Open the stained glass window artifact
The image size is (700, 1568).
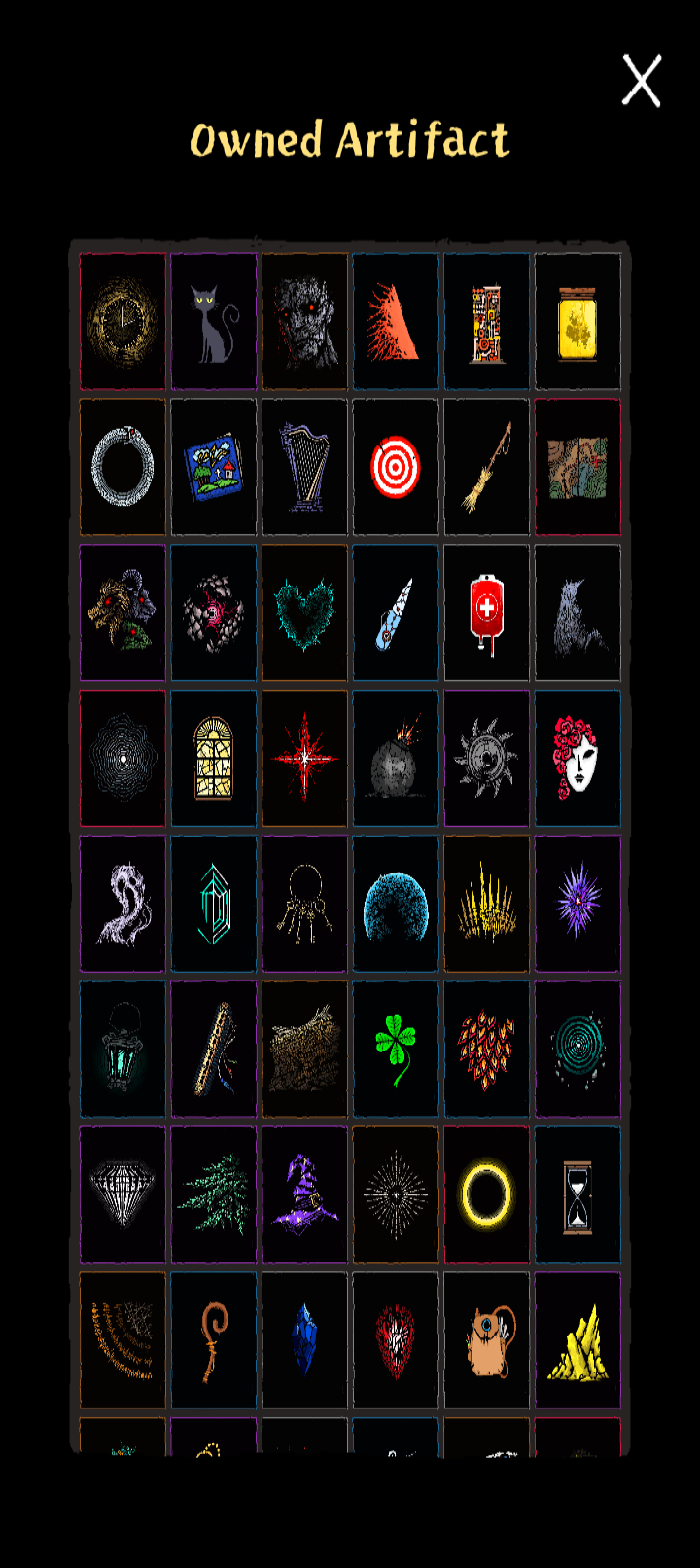[x=214, y=759]
